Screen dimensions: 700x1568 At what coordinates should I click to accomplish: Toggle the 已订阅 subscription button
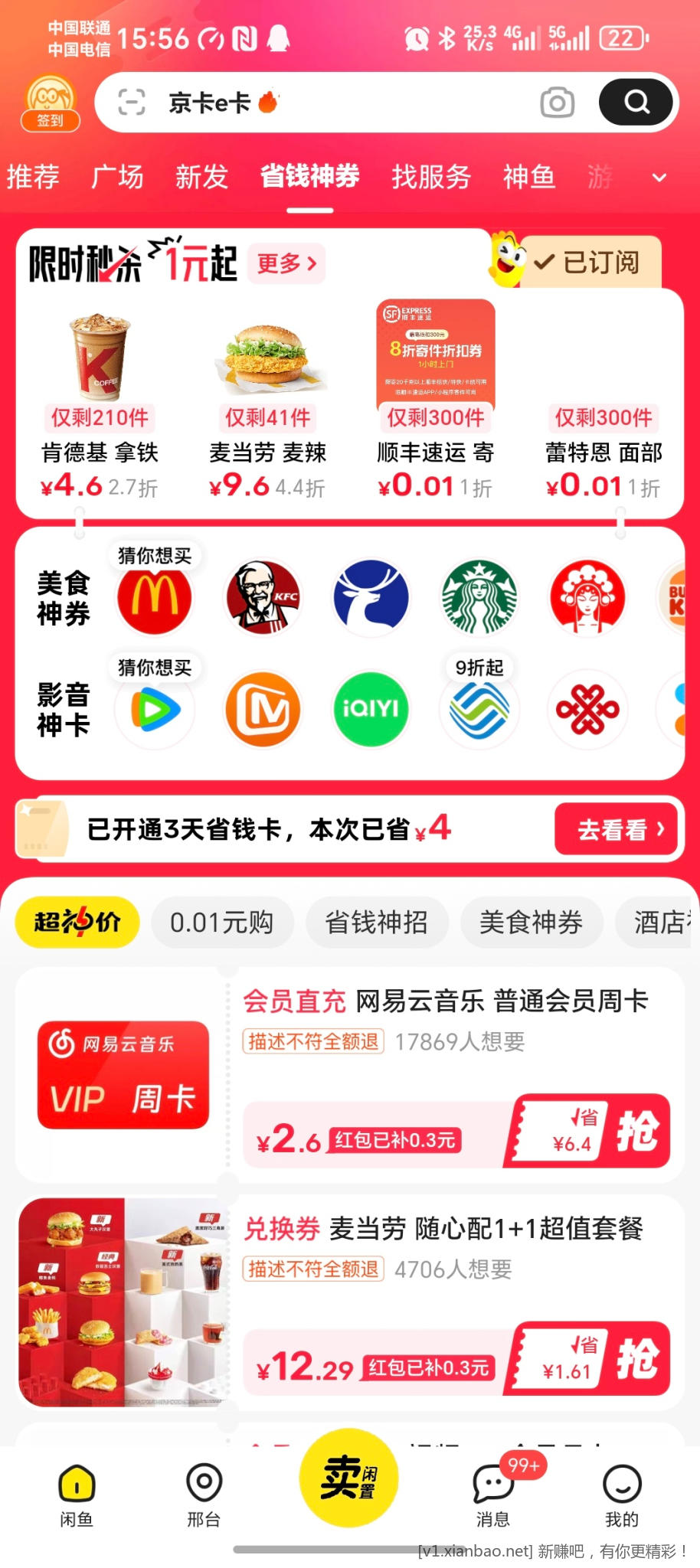[x=589, y=263]
